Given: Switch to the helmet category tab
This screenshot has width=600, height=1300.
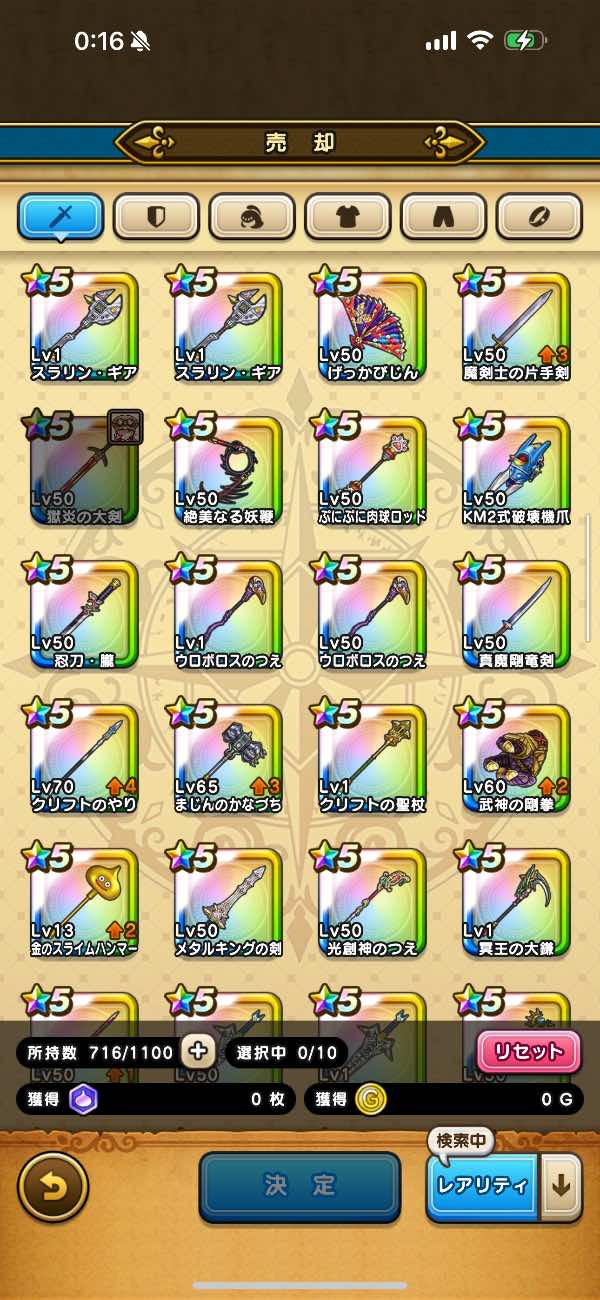Looking at the screenshot, I should click(252, 216).
